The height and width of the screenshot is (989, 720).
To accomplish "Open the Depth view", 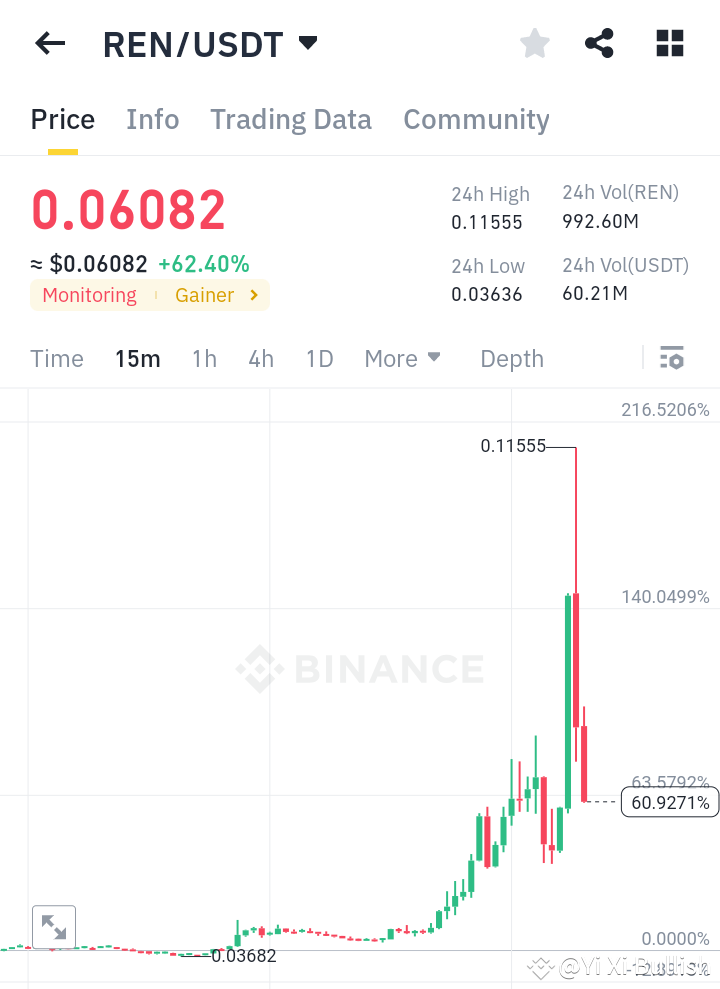I will pos(511,358).
